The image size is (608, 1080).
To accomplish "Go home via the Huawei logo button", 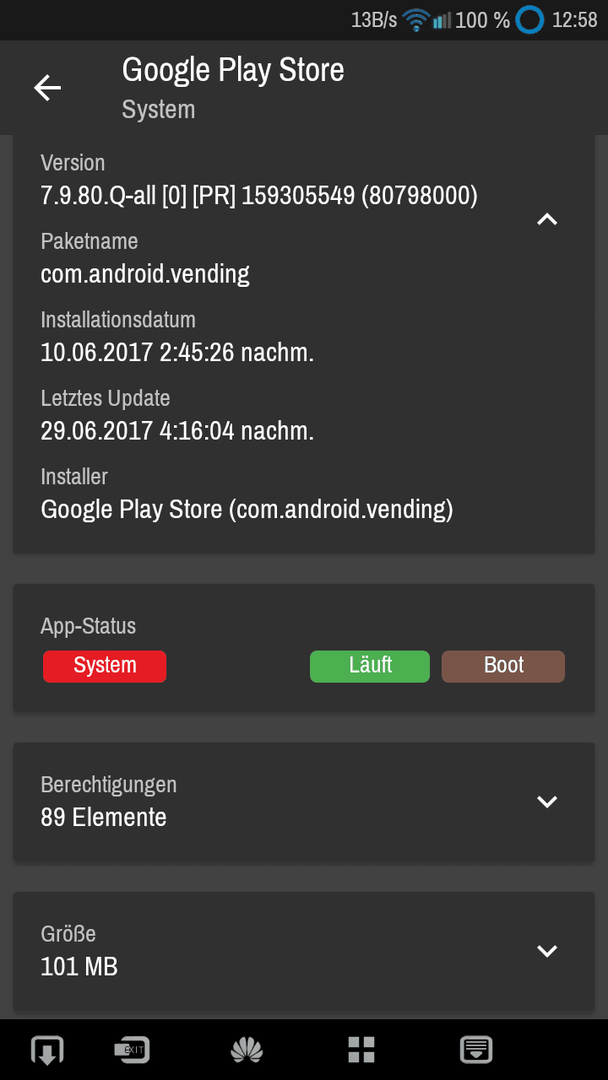I will point(247,1050).
